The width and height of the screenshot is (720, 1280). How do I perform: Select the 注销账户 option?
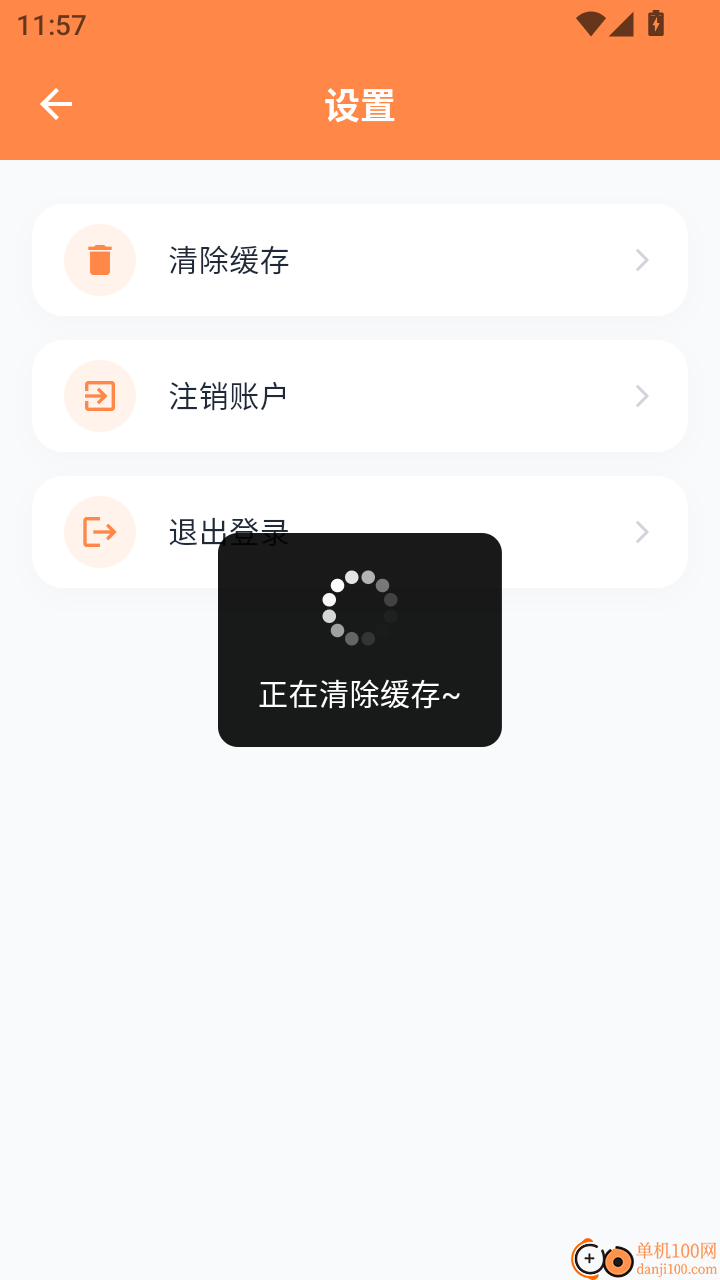pyautogui.click(x=360, y=396)
